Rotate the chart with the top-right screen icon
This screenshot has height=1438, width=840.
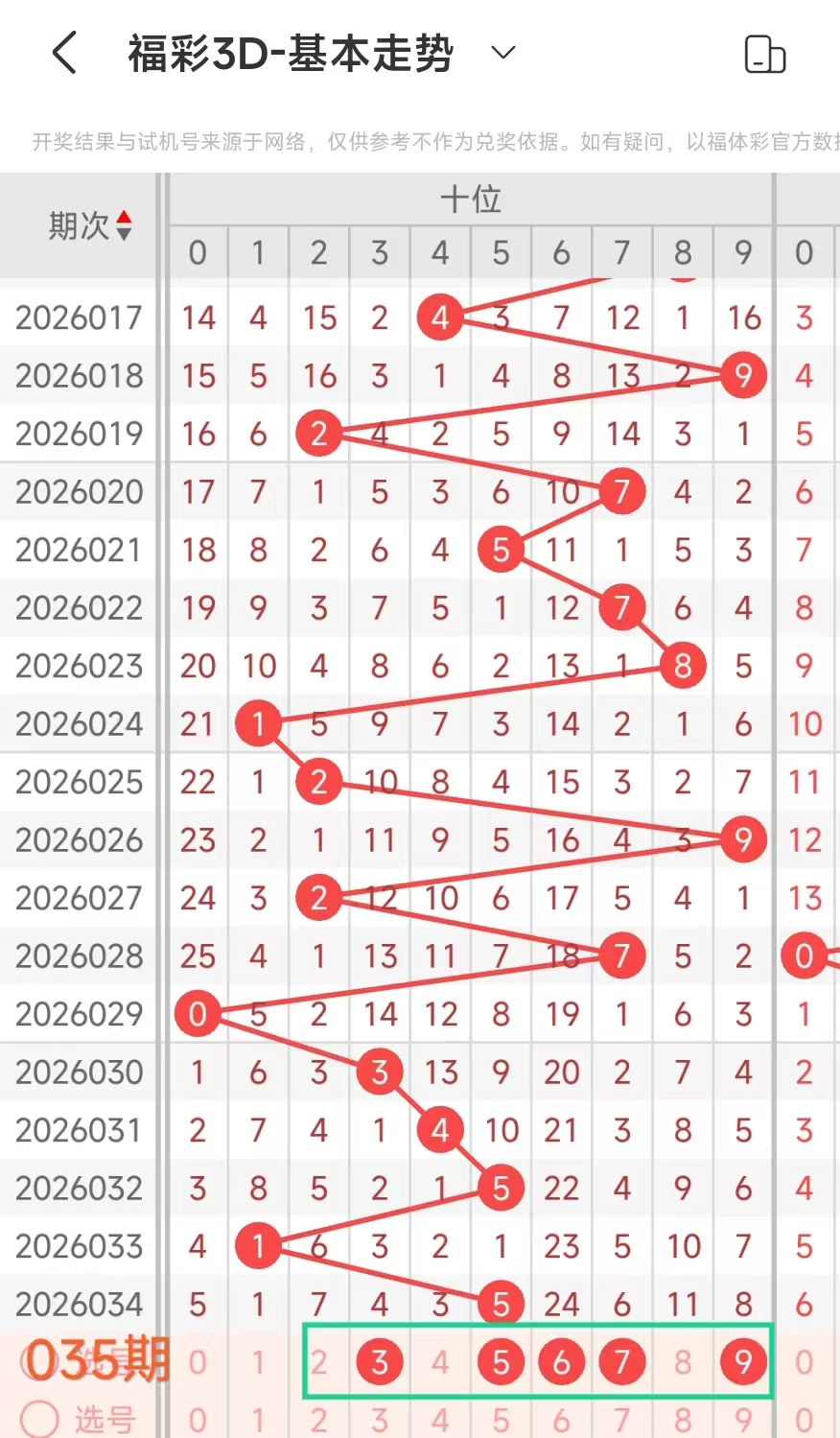coord(764,54)
